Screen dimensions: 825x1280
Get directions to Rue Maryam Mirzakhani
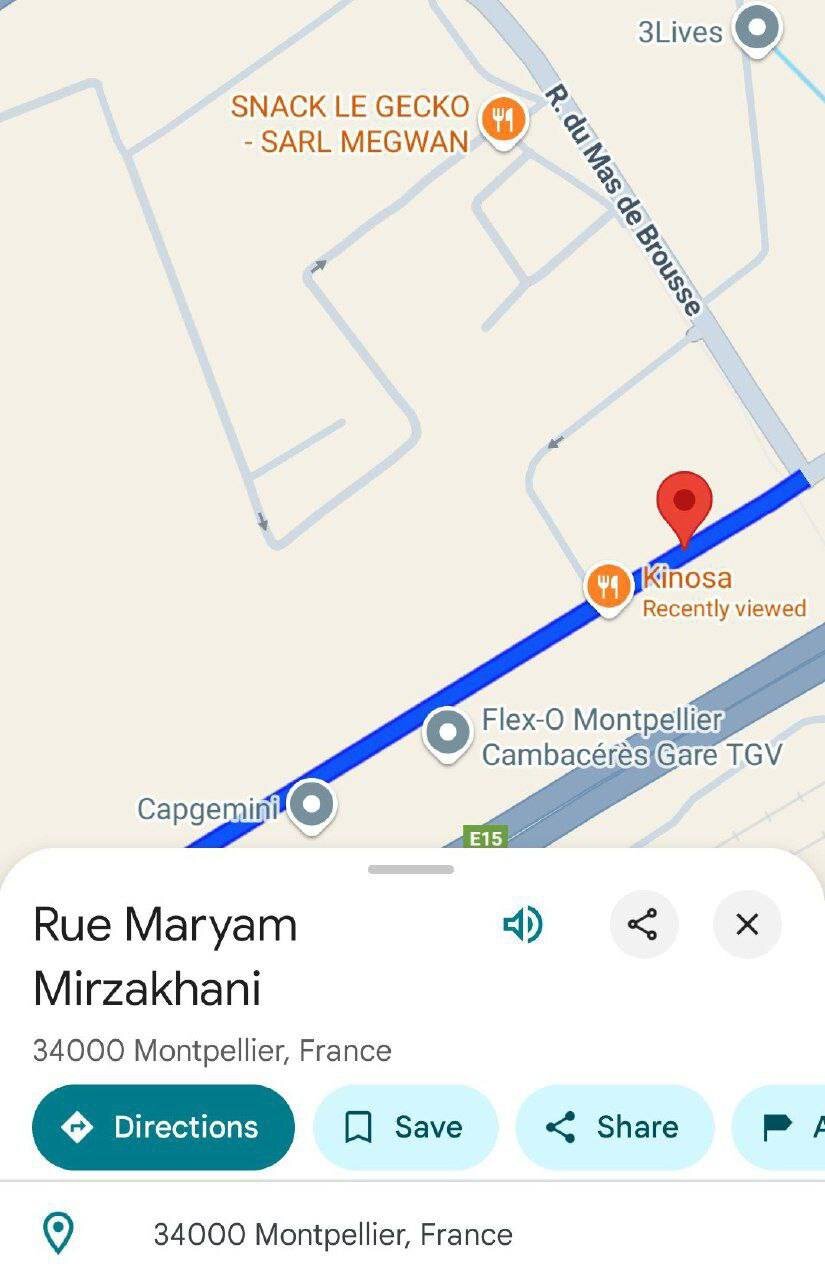[163, 1128]
